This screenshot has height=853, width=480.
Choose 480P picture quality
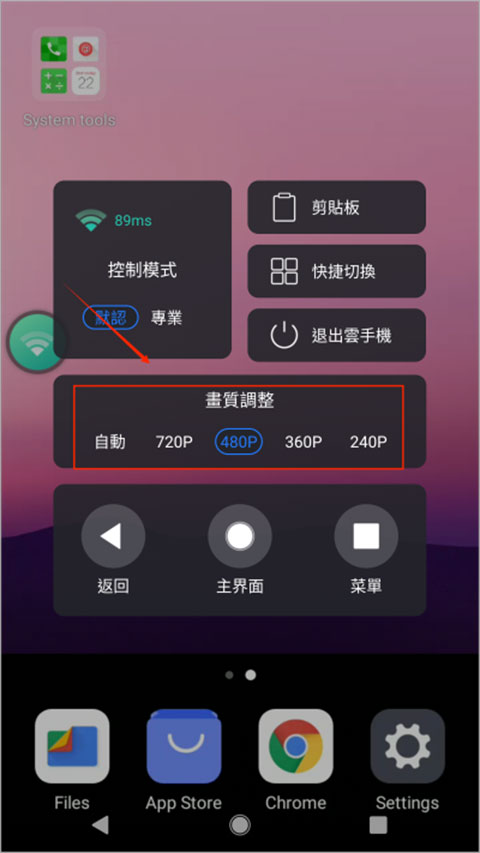pyautogui.click(x=239, y=442)
